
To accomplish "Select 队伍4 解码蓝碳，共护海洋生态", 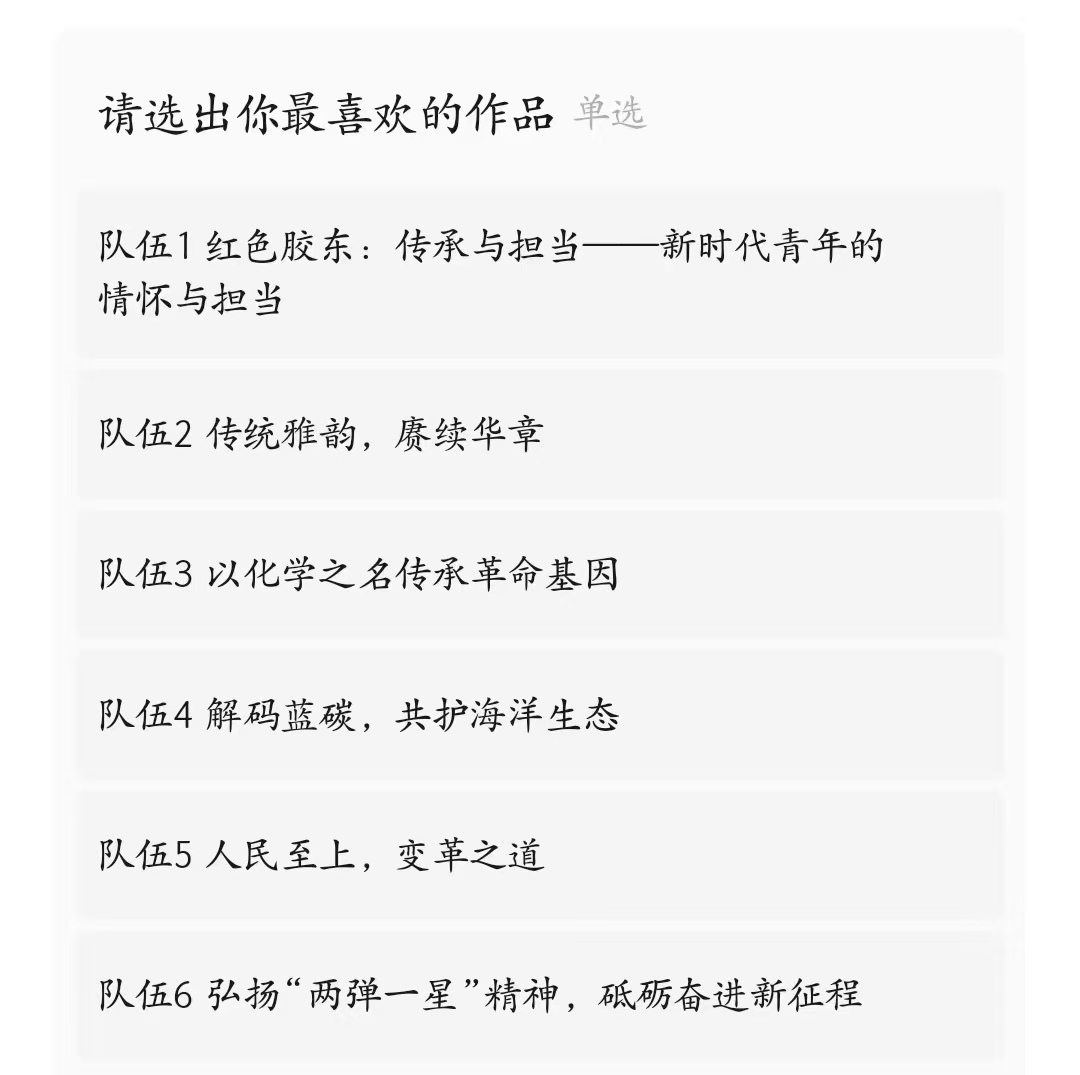I will click(540, 715).
